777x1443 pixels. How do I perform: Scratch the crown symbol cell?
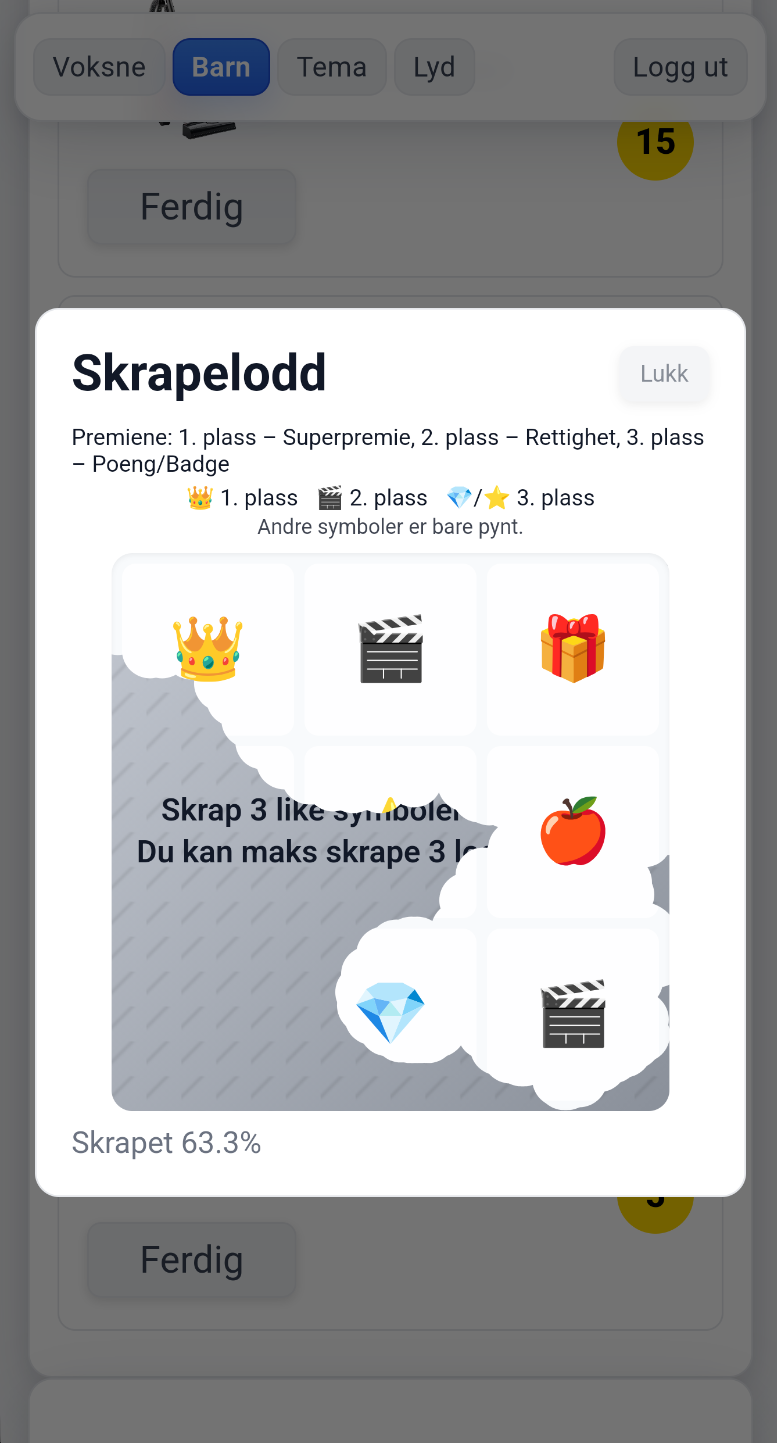tap(207, 647)
